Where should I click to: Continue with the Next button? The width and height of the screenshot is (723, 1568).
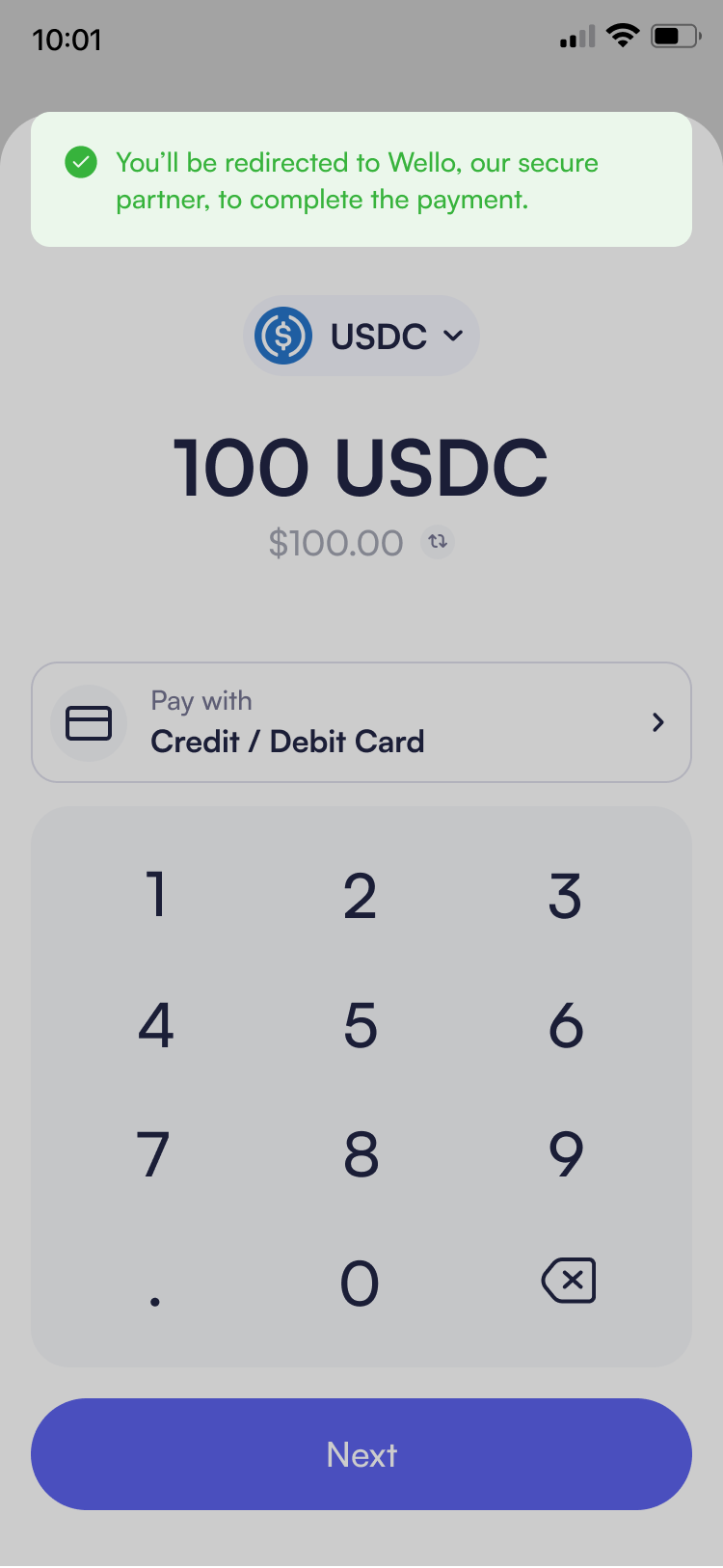361,1454
